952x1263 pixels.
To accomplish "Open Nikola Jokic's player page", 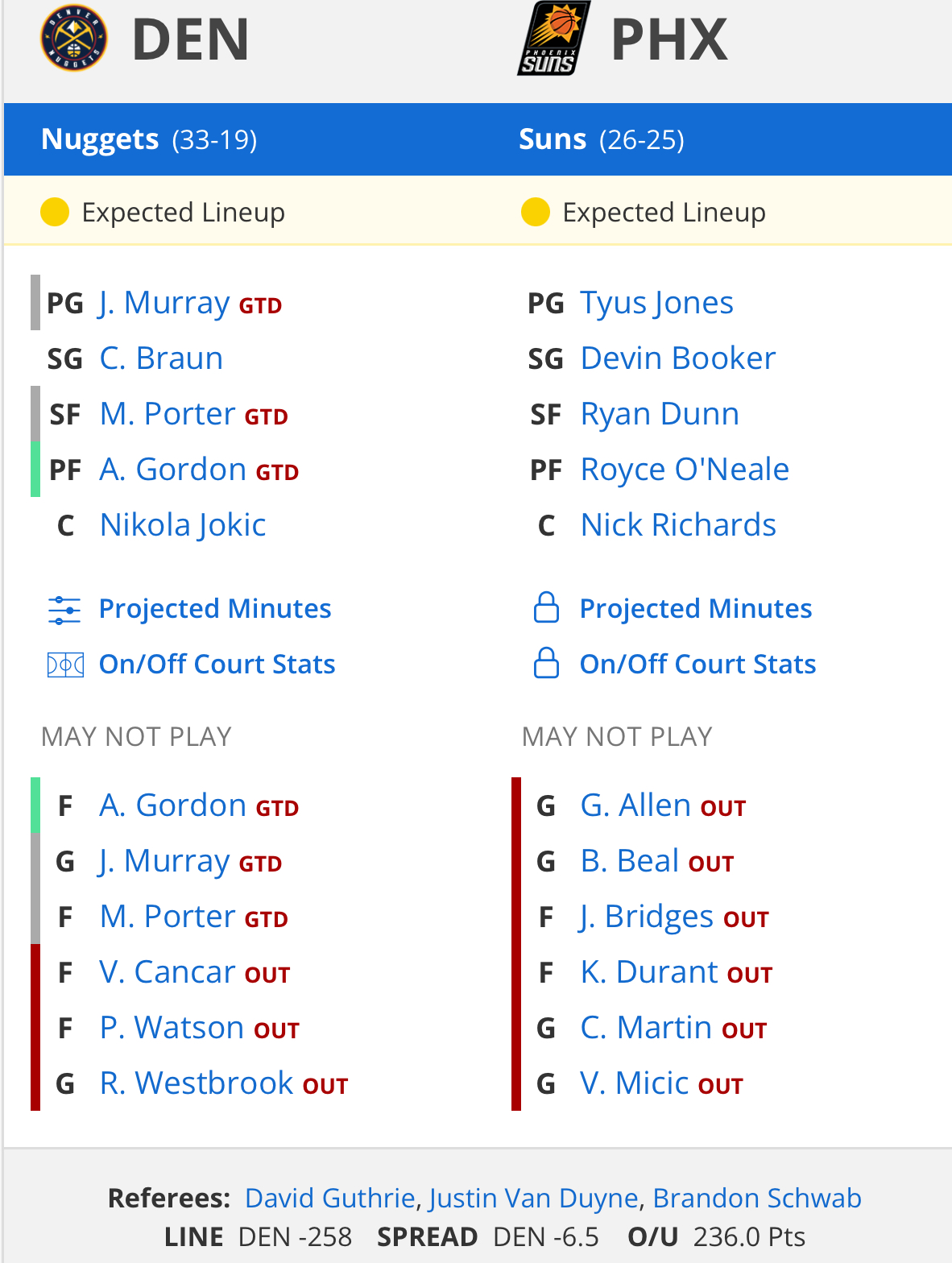I will [183, 525].
